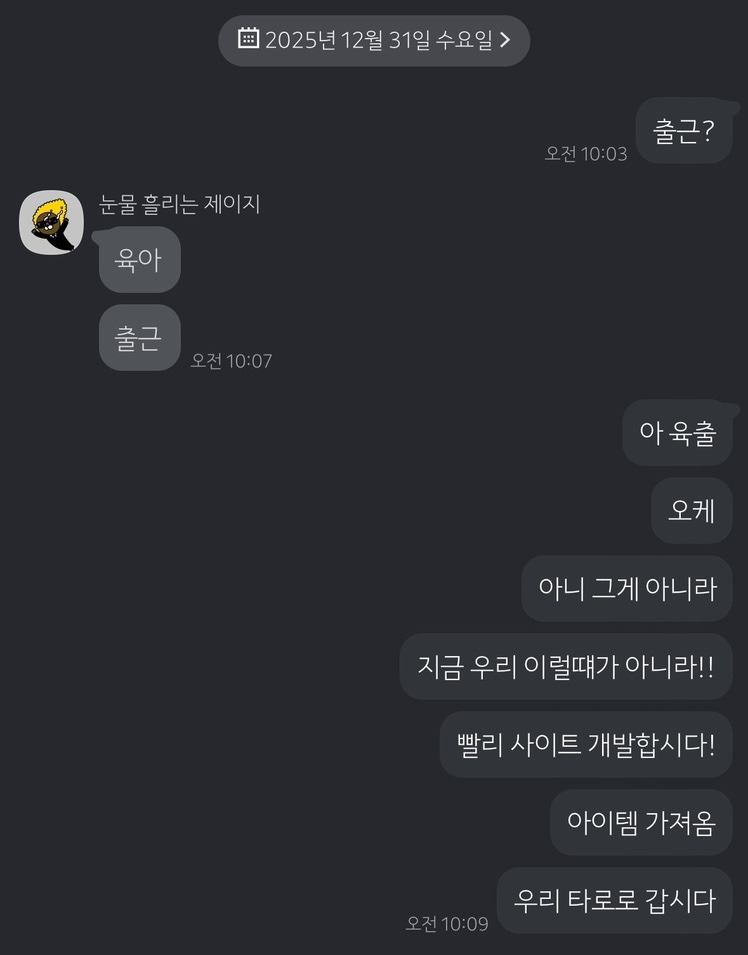The height and width of the screenshot is (955, 748).
Task: Open the 2025년 12월 31일 date banner
Action: tap(373, 41)
